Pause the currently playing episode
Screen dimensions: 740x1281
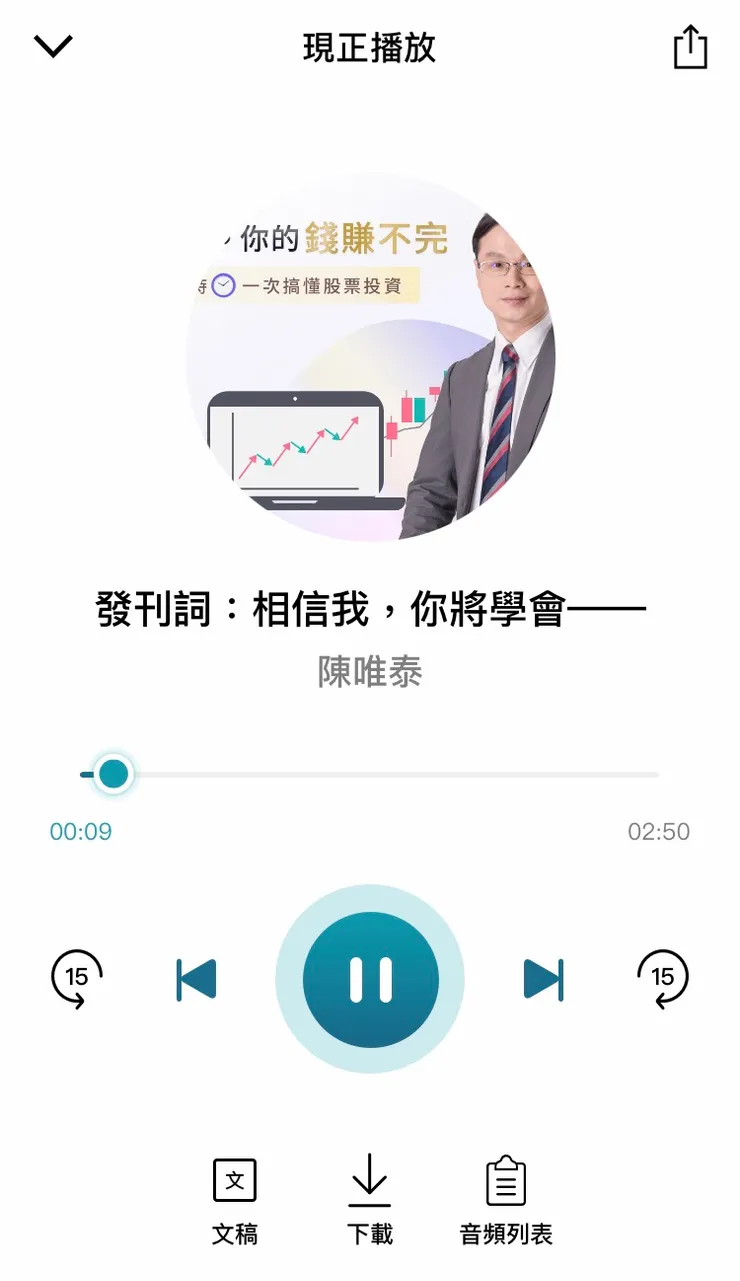pyautogui.click(x=370, y=978)
